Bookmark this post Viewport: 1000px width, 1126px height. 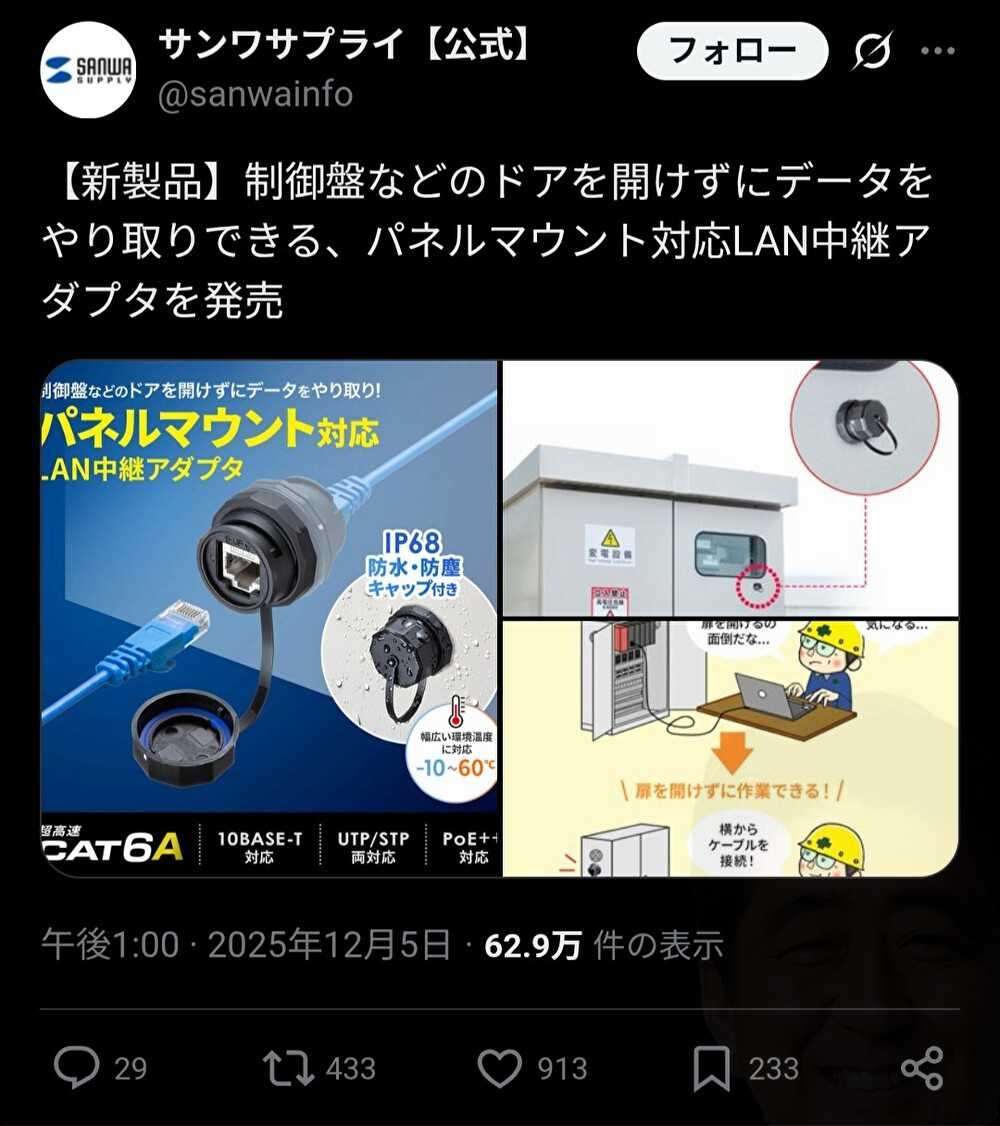711,1068
